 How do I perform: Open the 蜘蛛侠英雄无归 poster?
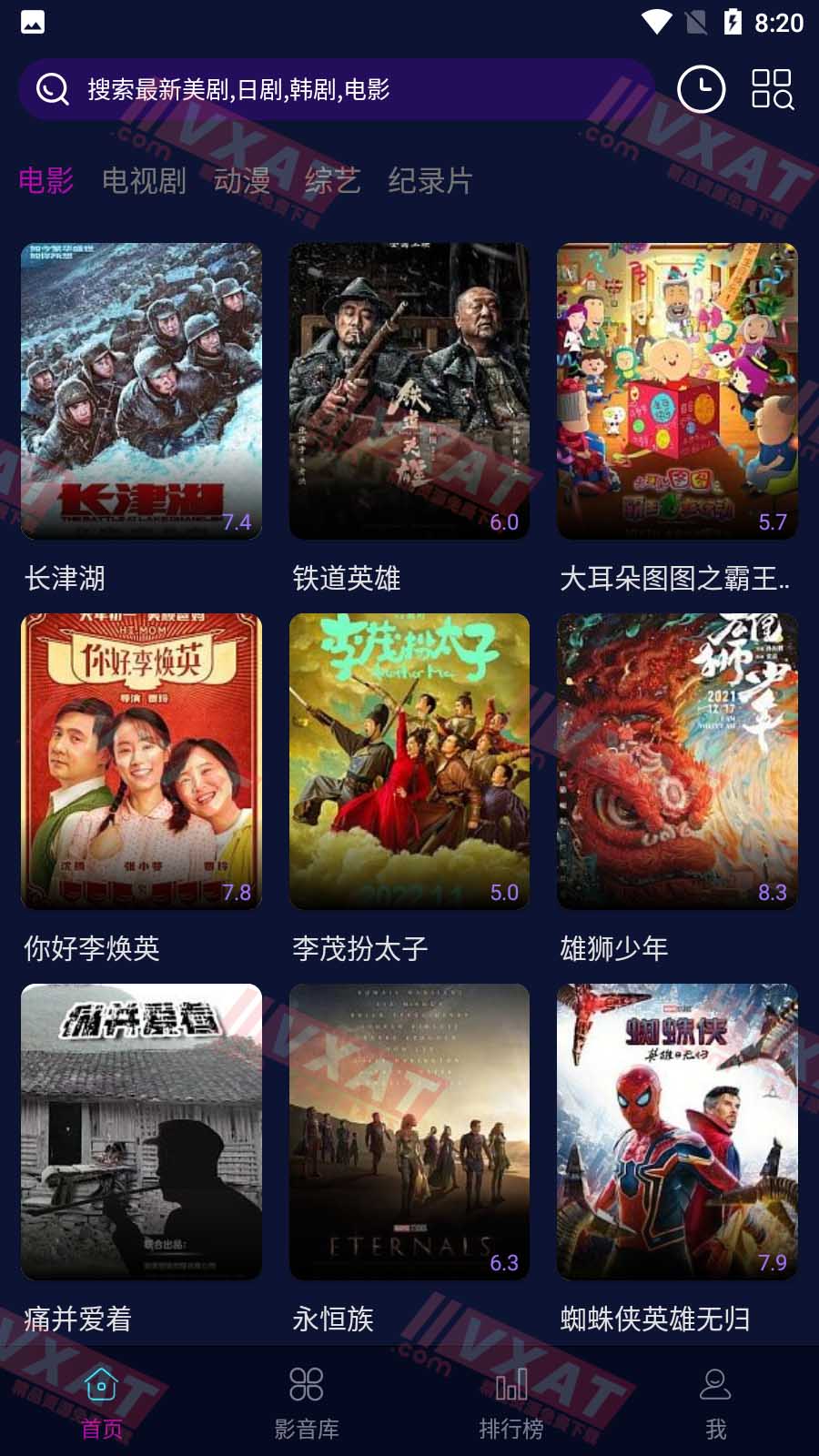pyautogui.click(x=677, y=1132)
